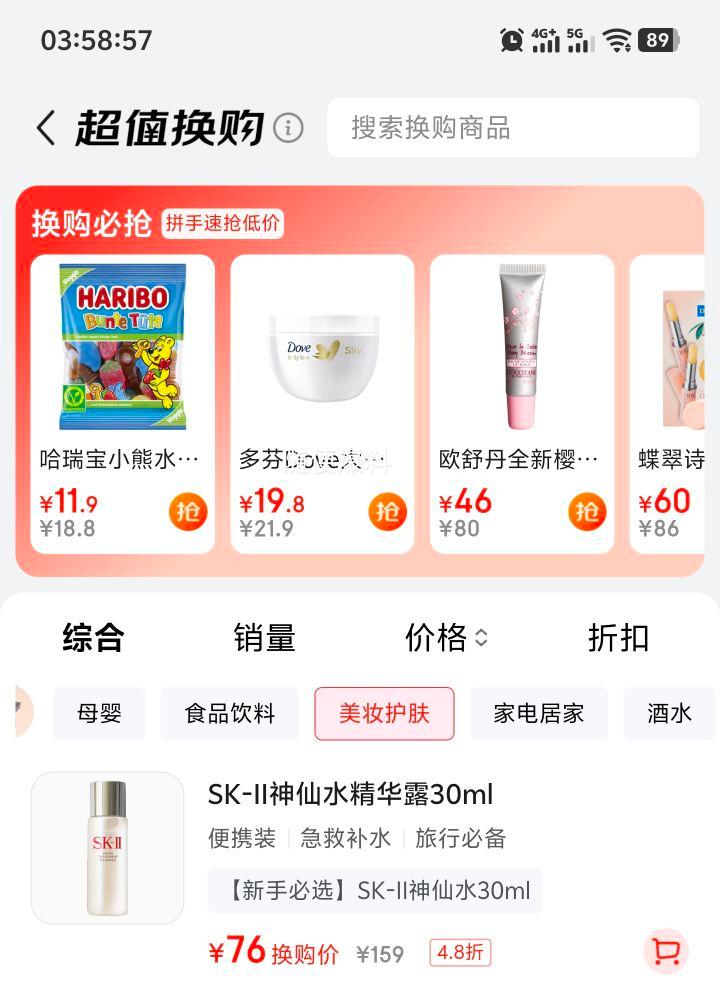The height and width of the screenshot is (988, 720).
Task: Expand the 食品饮料 category filter
Action: coord(229,713)
